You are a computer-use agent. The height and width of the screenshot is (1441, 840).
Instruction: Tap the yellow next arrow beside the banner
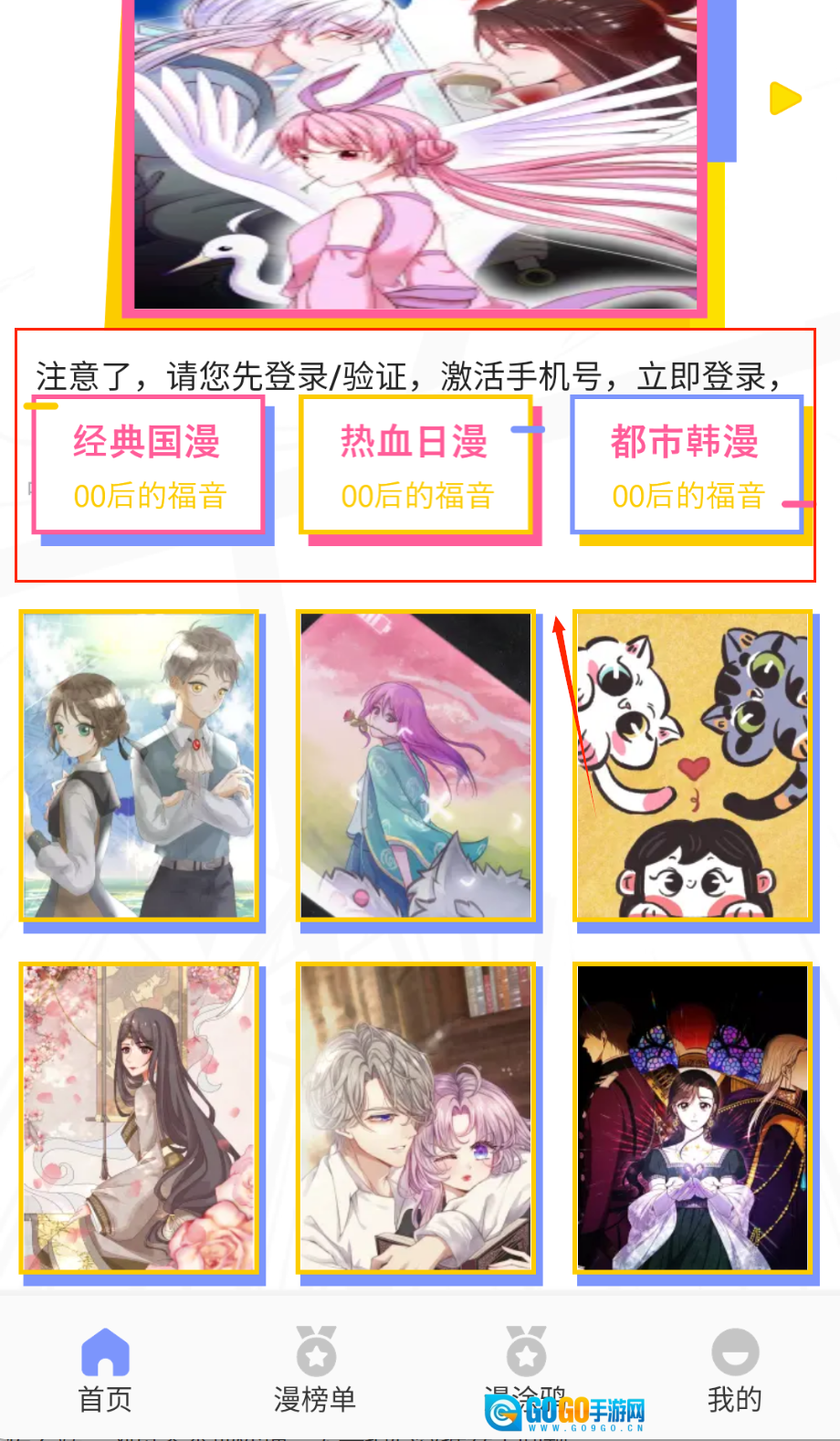click(x=784, y=99)
